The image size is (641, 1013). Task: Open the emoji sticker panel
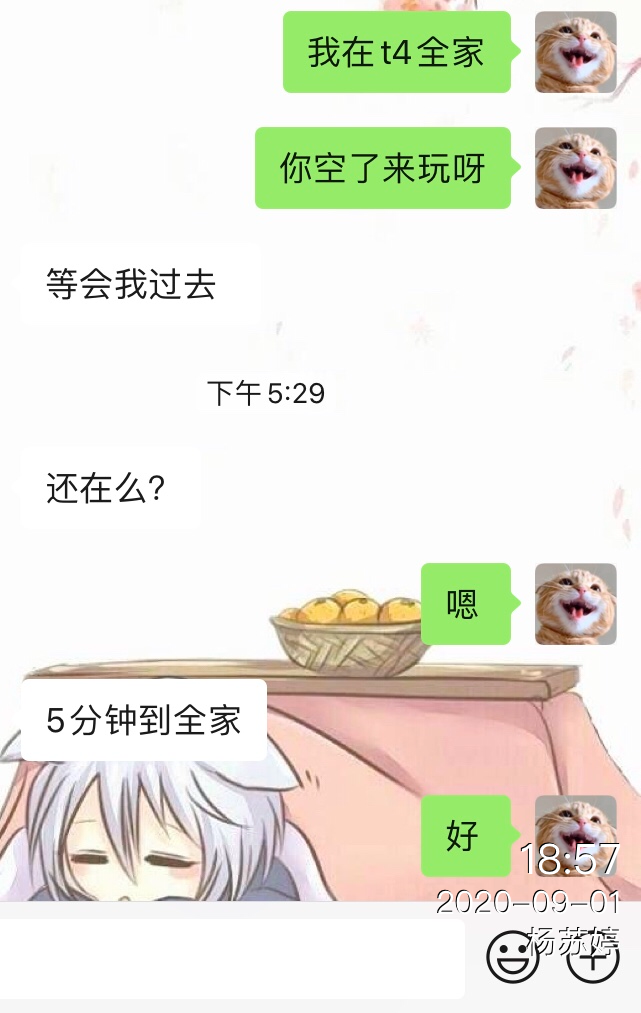point(512,956)
